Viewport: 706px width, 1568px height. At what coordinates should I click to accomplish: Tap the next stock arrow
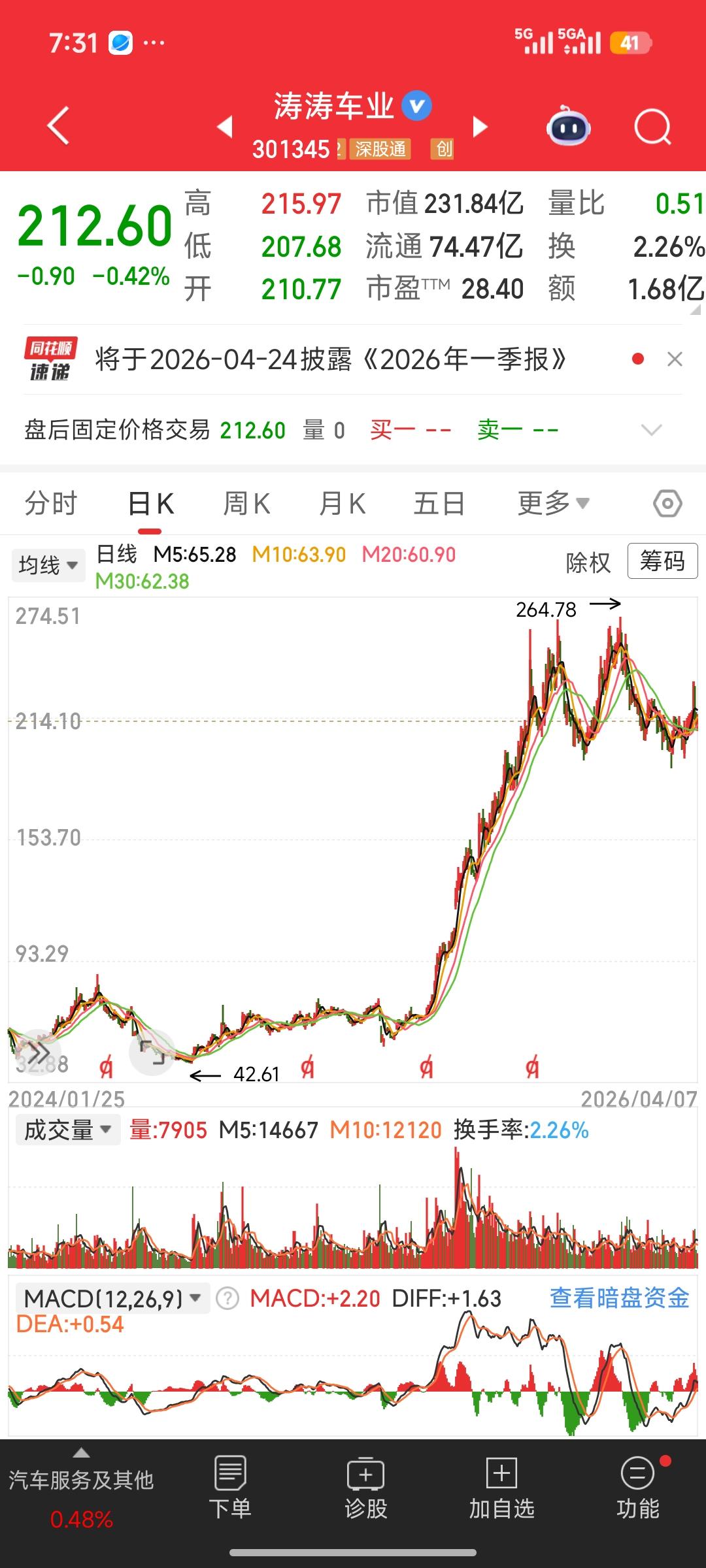pyautogui.click(x=480, y=127)
